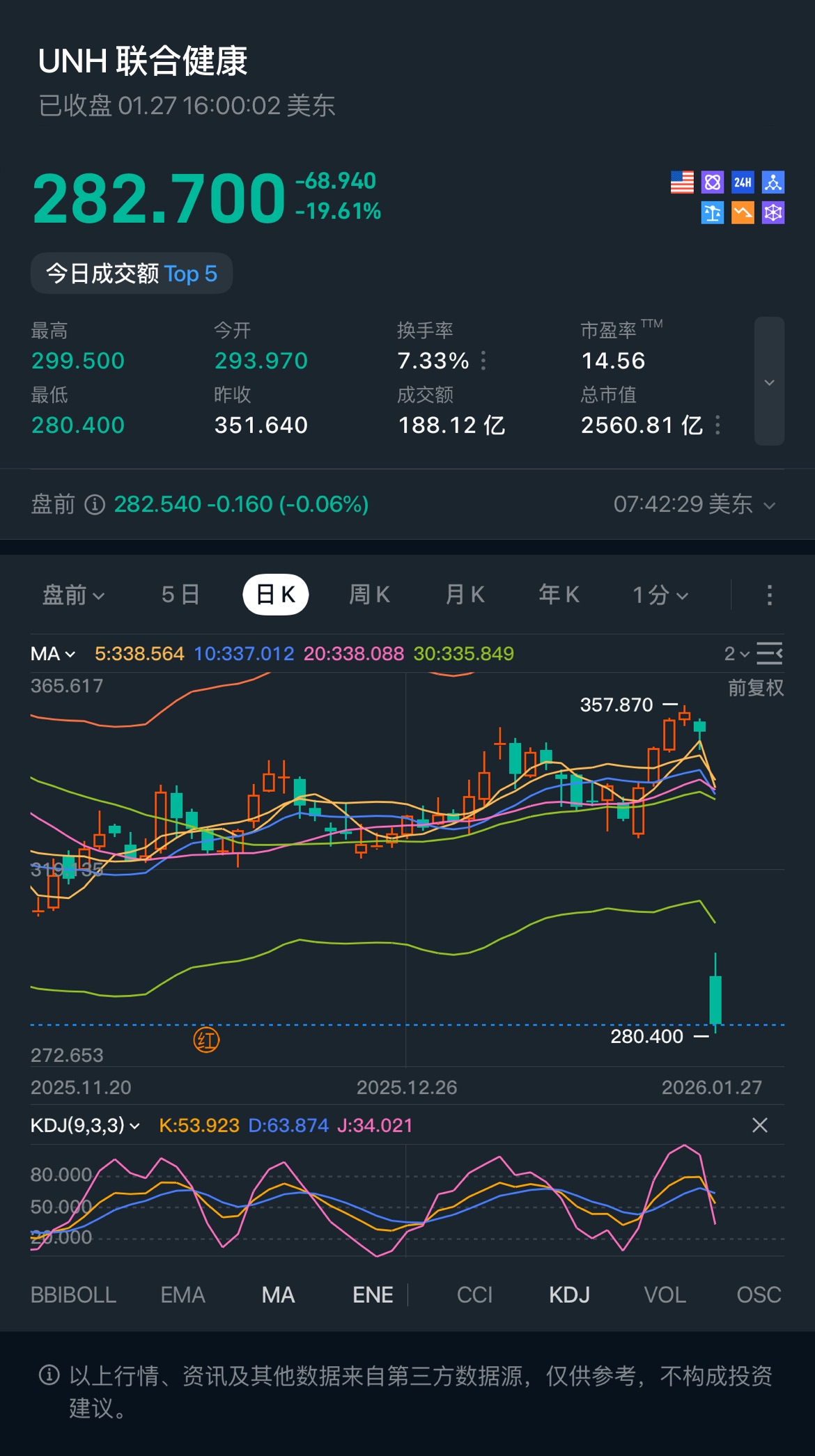
Task: Open the KDJ(9,3,3) parameter dropdown
Action: [x=85, y=1125]
